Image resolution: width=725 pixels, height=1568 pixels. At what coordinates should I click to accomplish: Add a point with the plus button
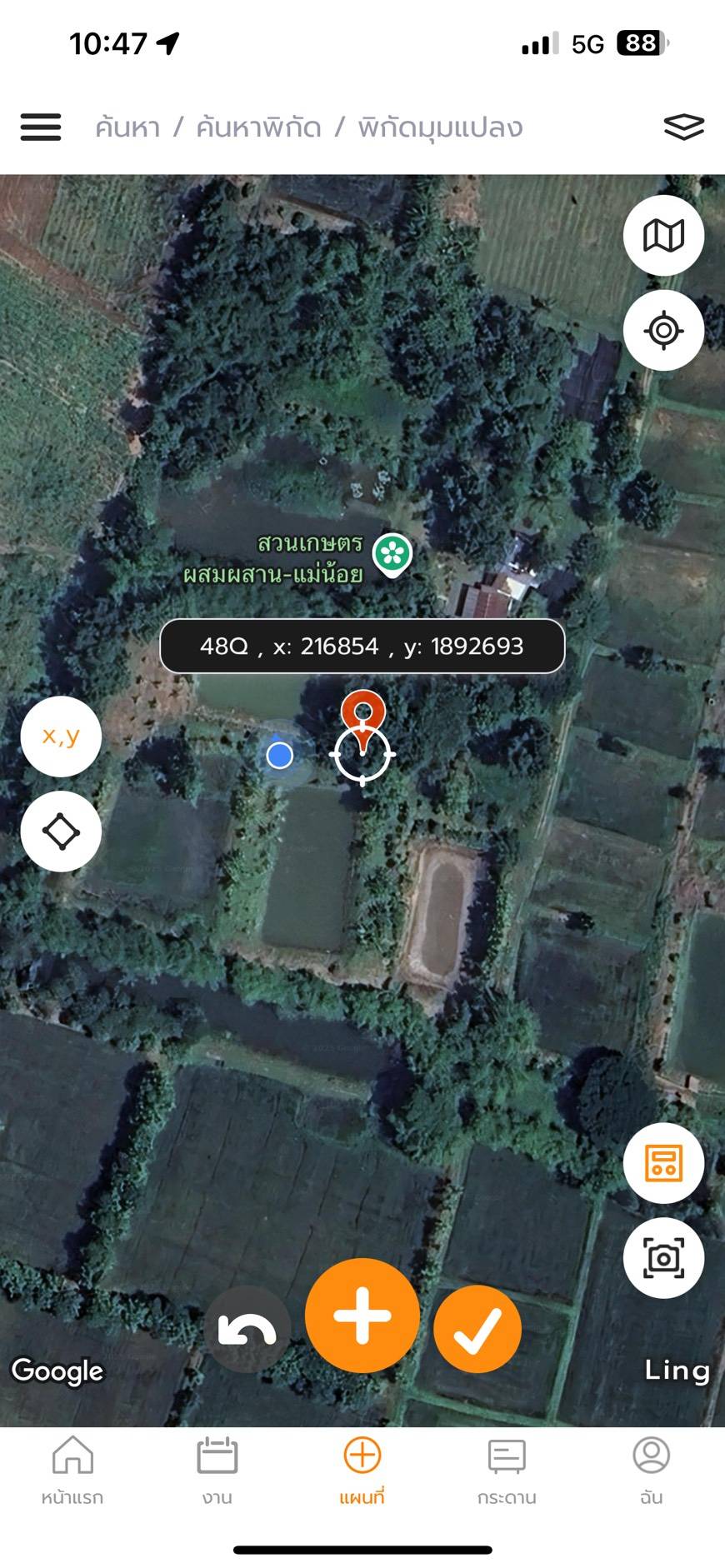click(362, 1316)
